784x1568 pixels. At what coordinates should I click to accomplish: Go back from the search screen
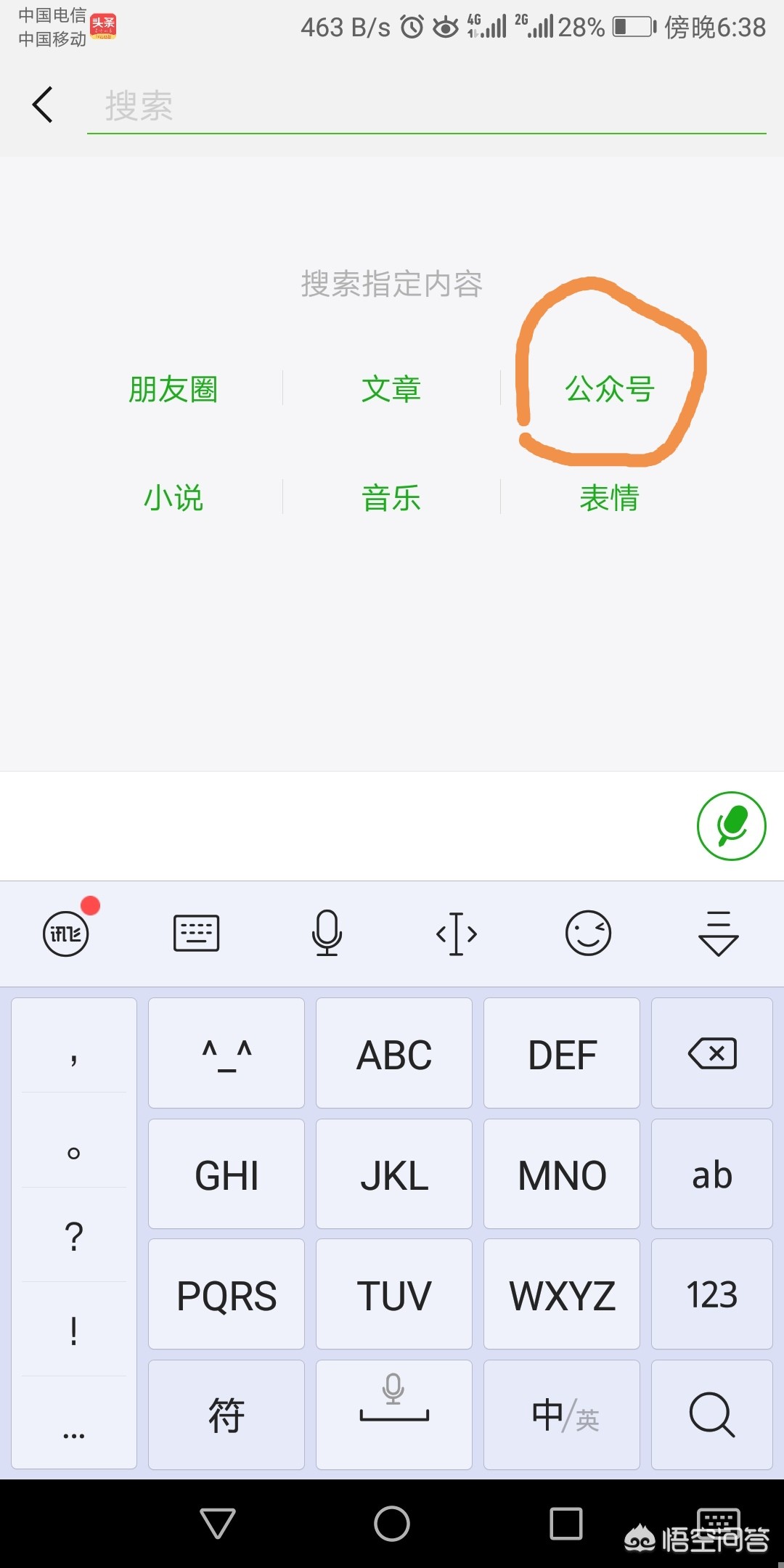pyautogui.click(x=44, y=105)
